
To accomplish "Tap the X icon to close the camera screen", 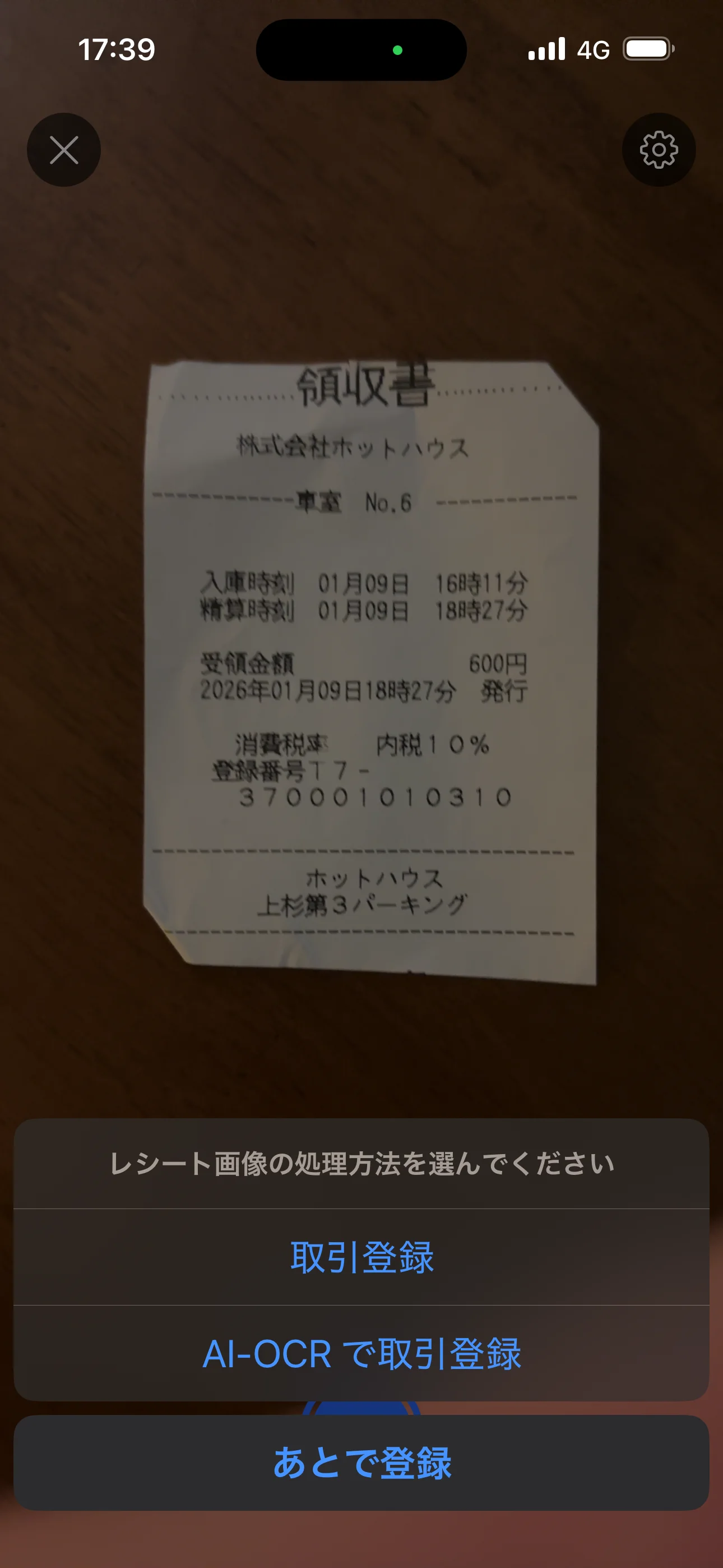I will tap(63, 150).
